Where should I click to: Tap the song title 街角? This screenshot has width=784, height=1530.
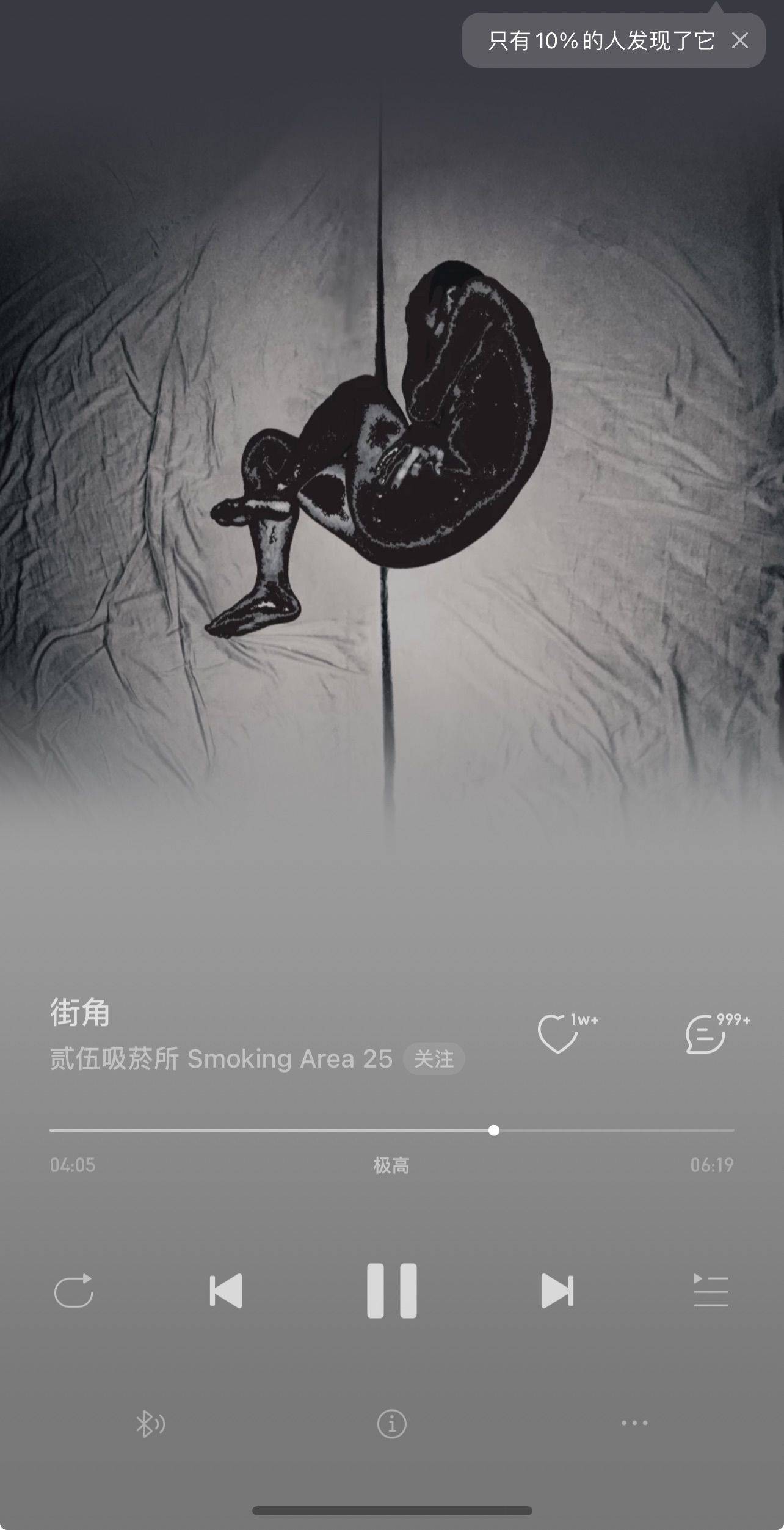point(79,1011)
